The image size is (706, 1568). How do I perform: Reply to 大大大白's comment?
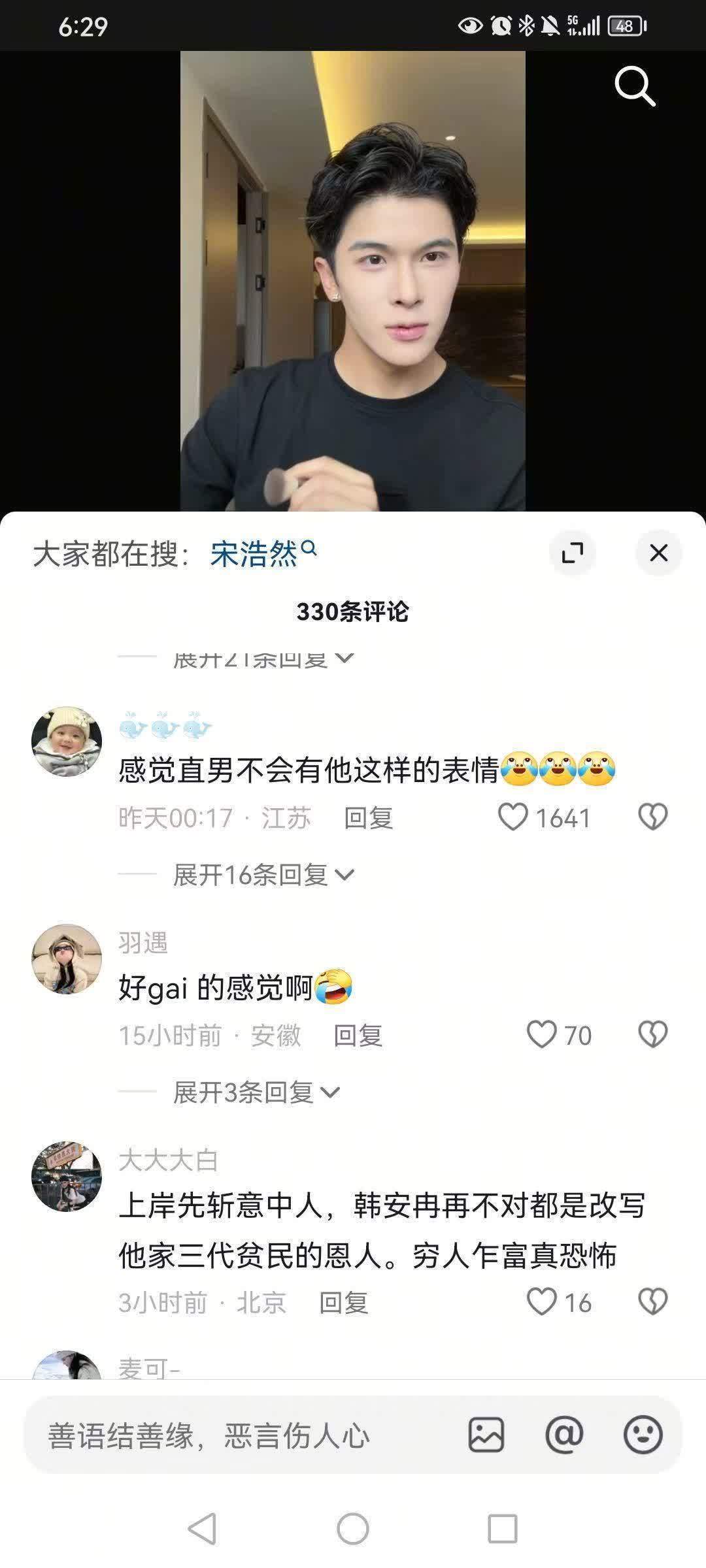[x=343, y=1303]
